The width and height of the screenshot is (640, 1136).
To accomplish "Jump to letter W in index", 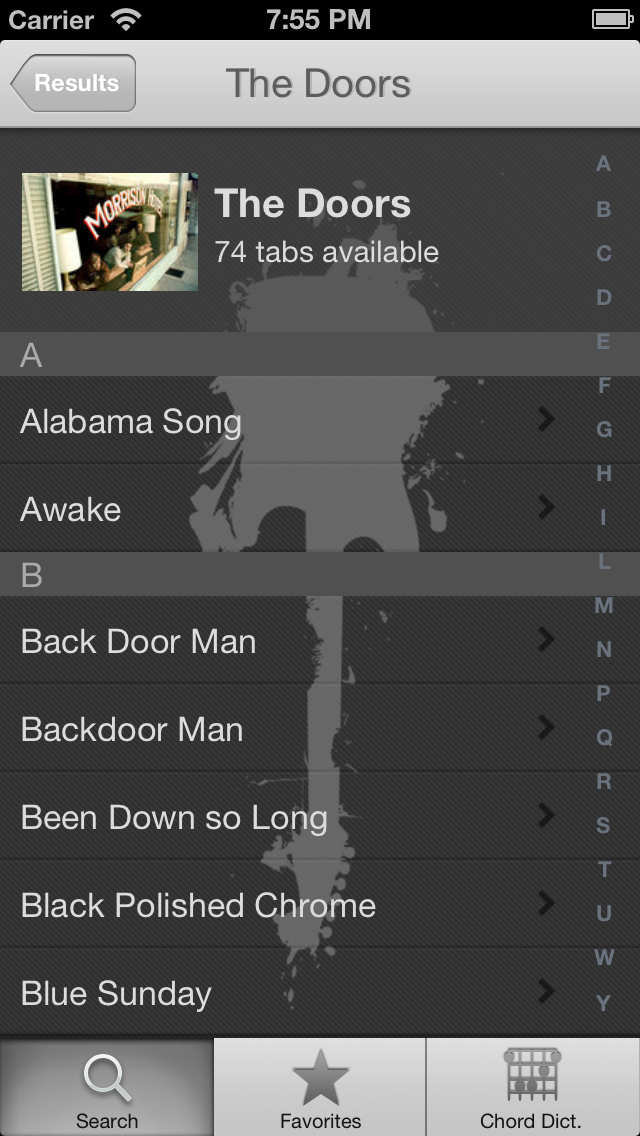I will (603, 958).
